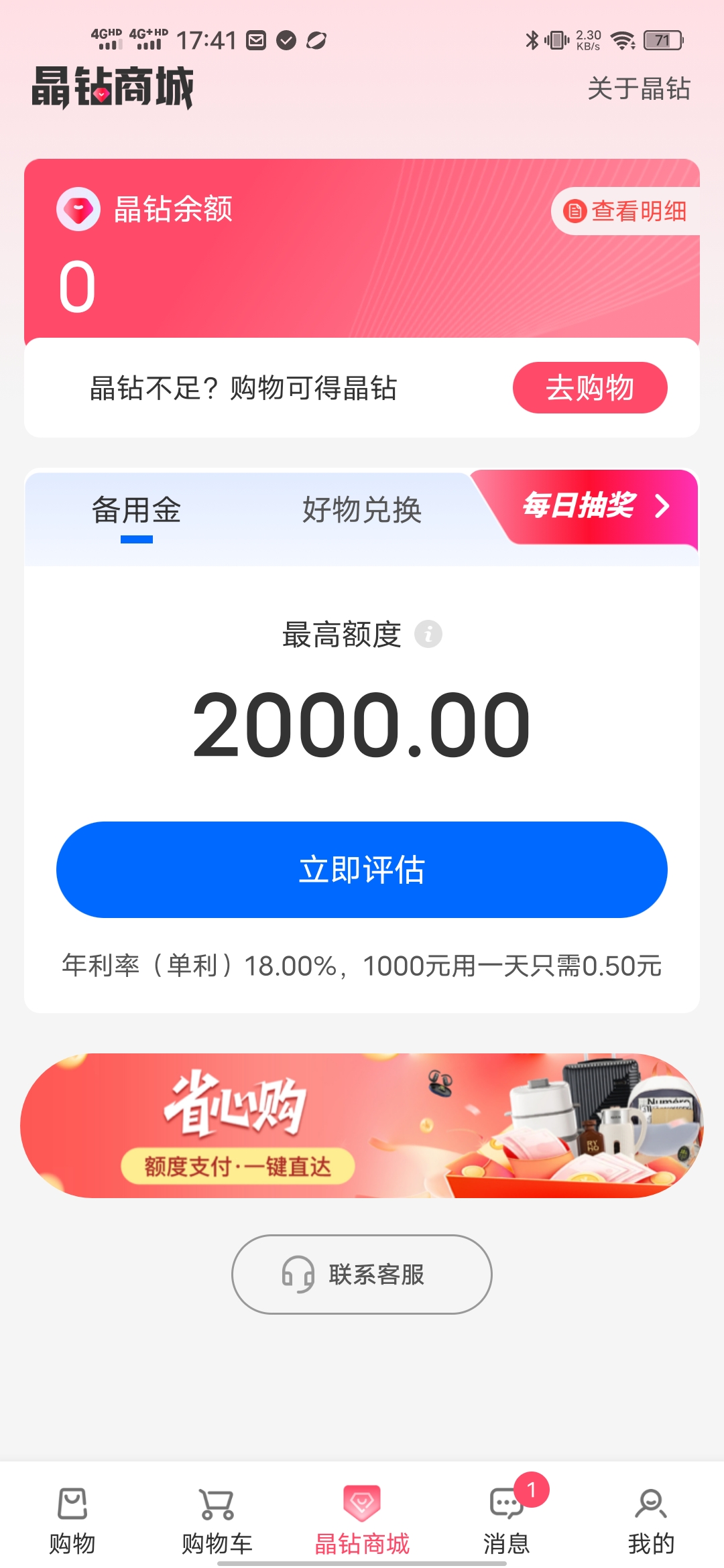The height and width of the screenshot is (1568, 724).
Task: Show info about 最高额度
Action: pyautogui.click(x=428, y=634)
